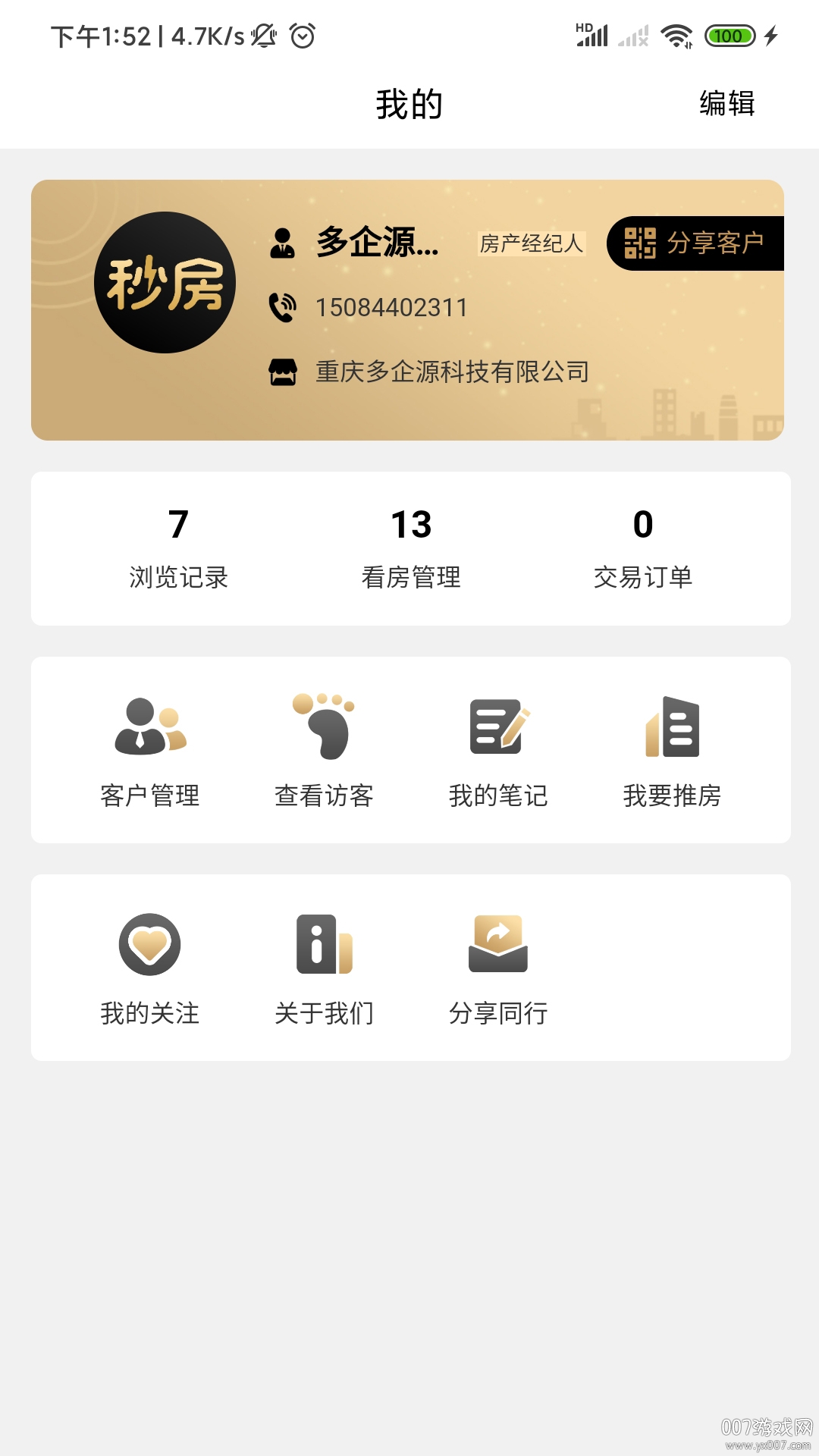Screen dimensions: 819x1456
Task: Open 我的关注 my follows
Action: click(x=150, y=968)
